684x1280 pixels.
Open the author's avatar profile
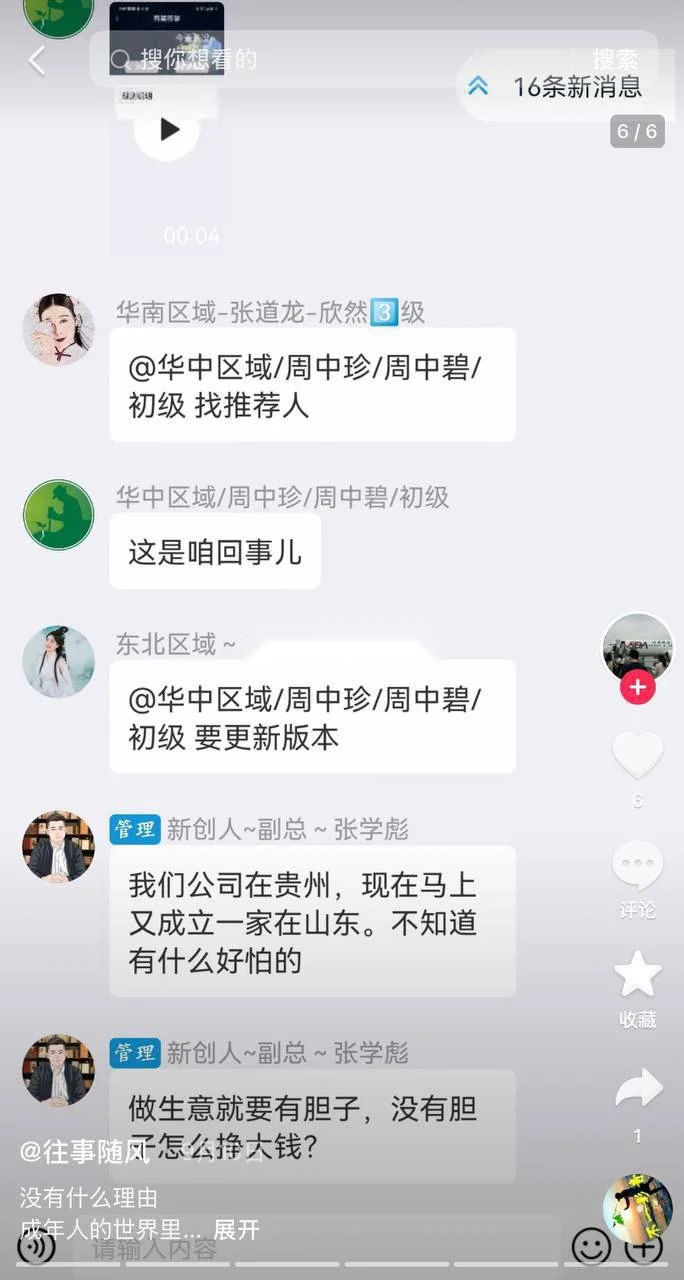click(637, 647)
